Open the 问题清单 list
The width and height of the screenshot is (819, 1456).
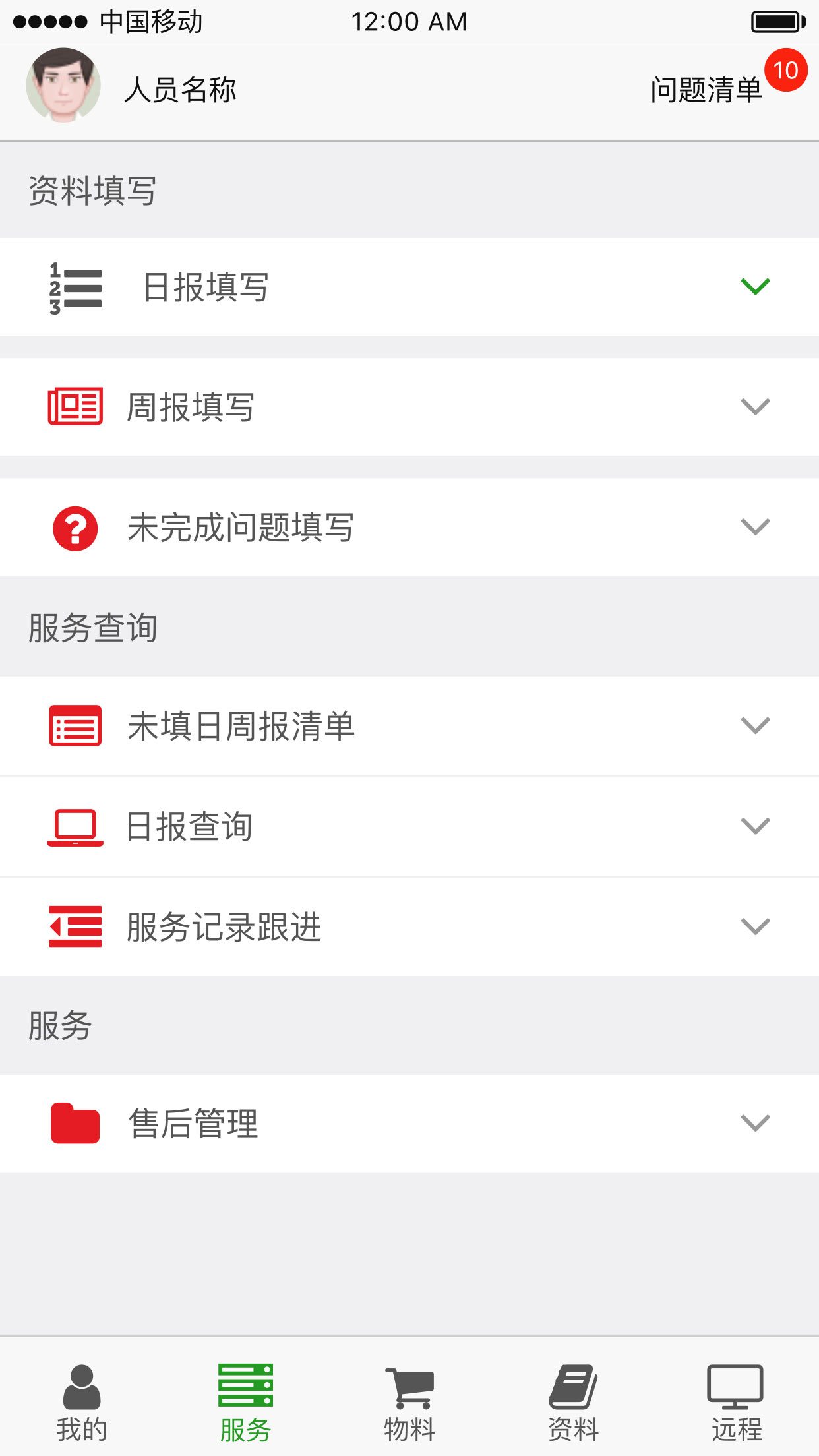pos(705,89)
